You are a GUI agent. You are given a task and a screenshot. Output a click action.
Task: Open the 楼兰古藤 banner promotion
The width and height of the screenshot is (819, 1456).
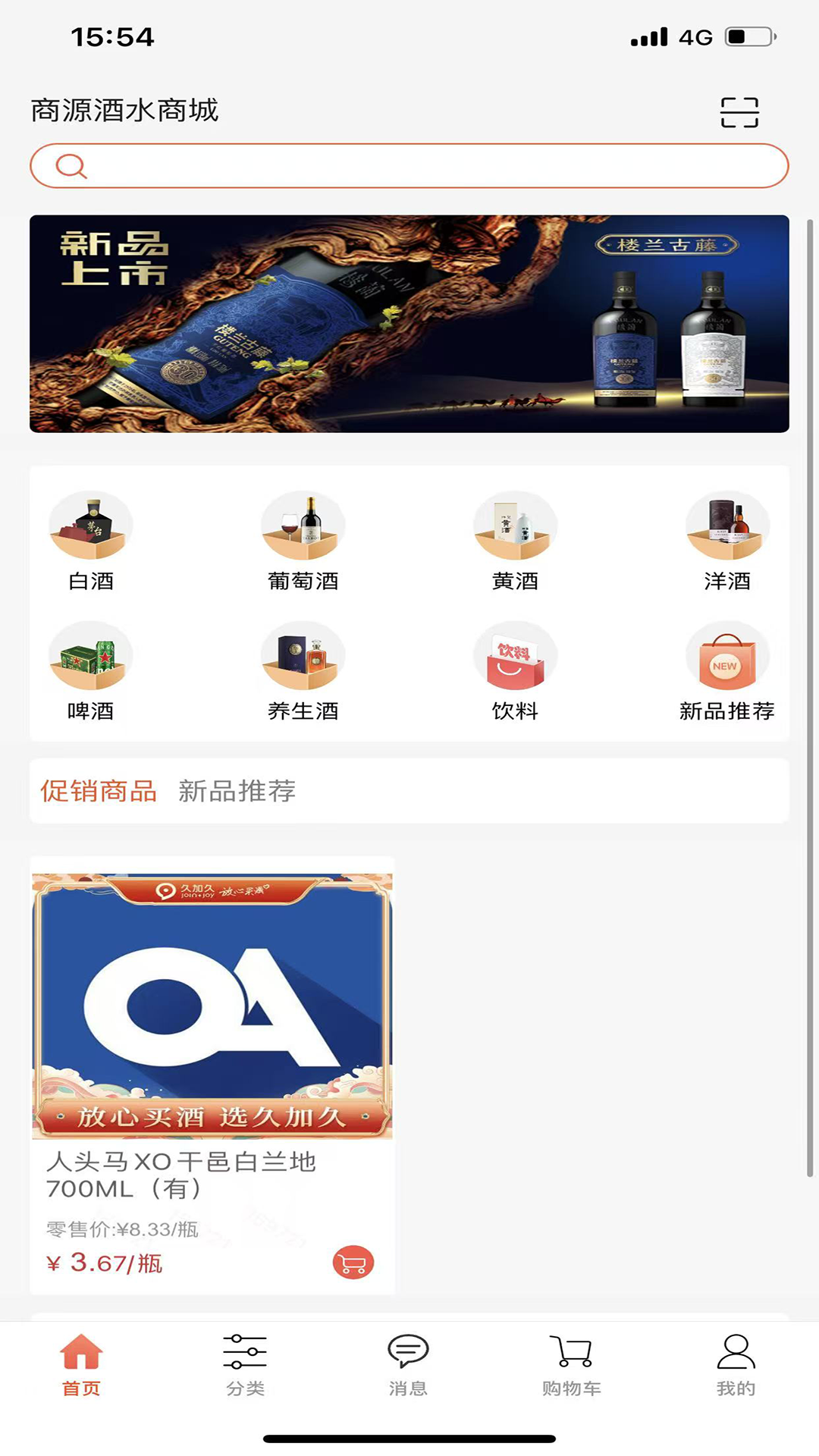409,322
